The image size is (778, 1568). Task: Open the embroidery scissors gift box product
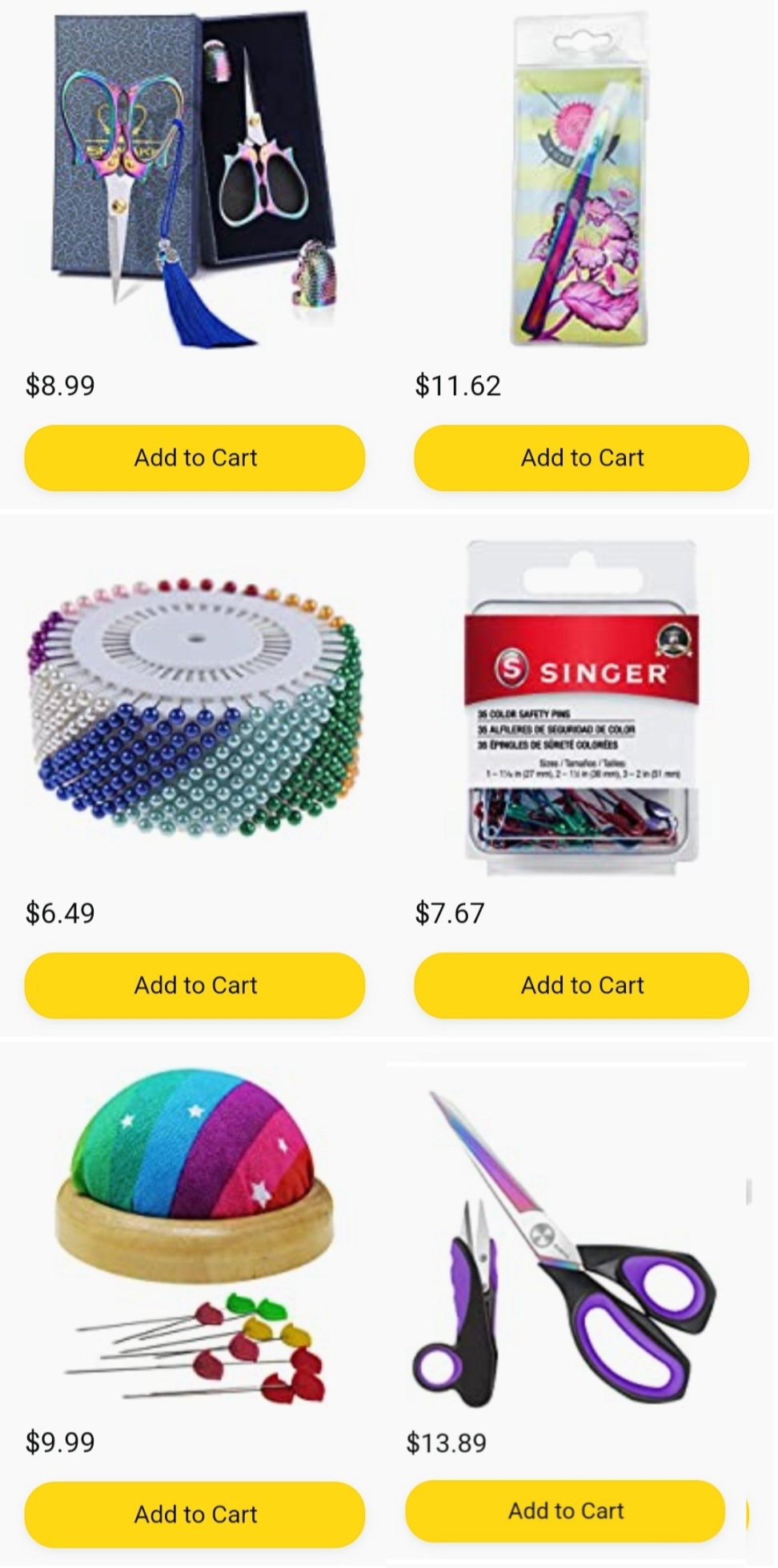point(194,180)
